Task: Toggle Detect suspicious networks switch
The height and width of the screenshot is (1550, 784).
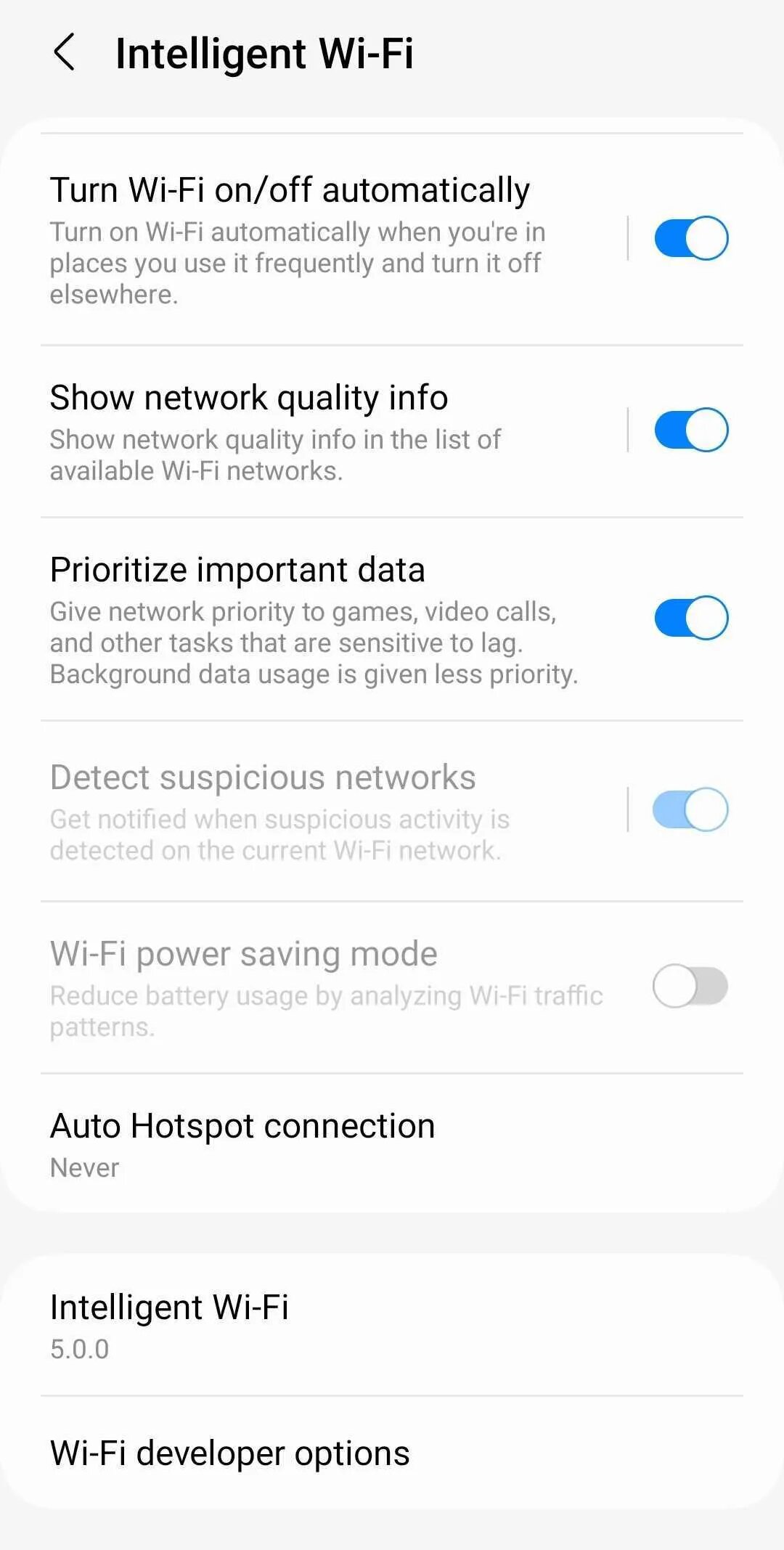Action: 691,809
